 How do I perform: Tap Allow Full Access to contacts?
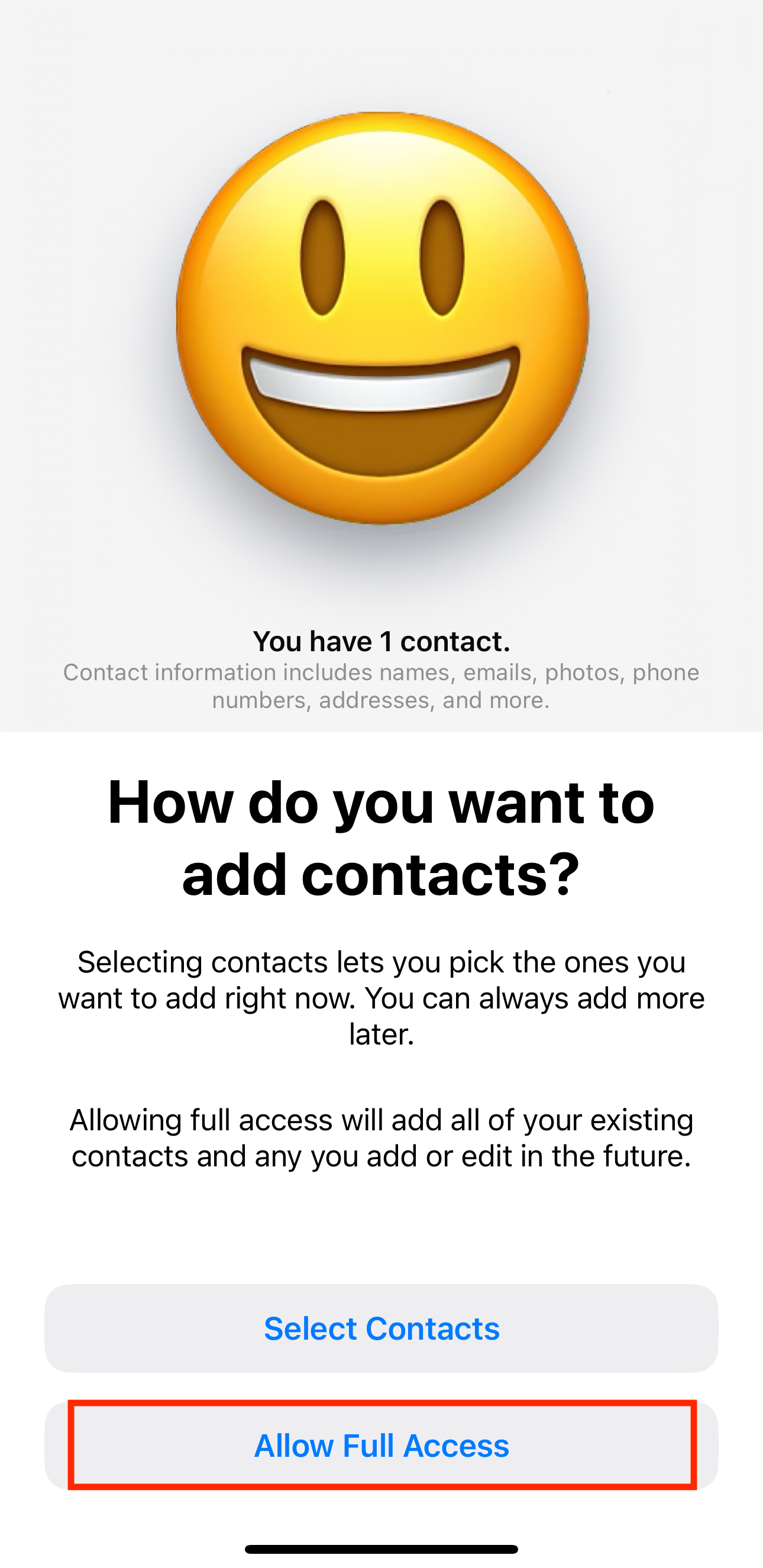381,1446
